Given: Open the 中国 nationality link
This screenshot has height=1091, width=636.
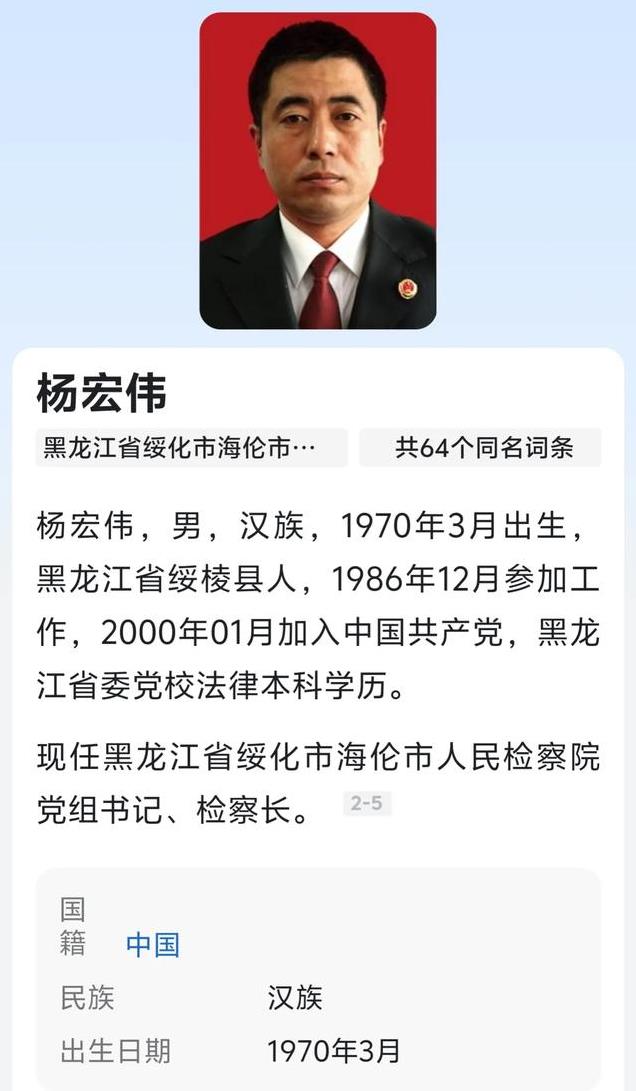Looking at the screenshot, I should [x=152, y=945].
